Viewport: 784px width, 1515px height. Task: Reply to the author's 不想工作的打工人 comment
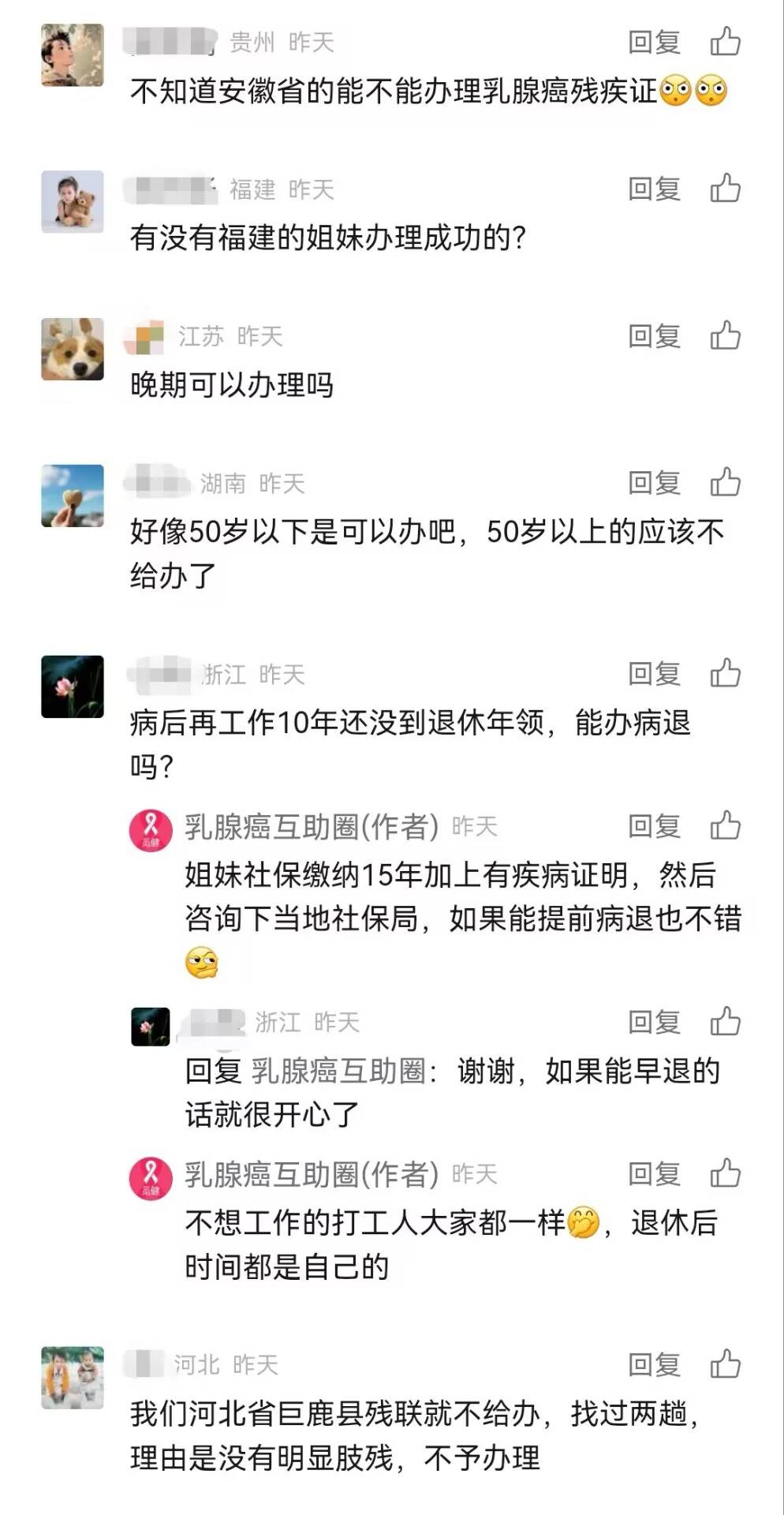coord(654,1174)
